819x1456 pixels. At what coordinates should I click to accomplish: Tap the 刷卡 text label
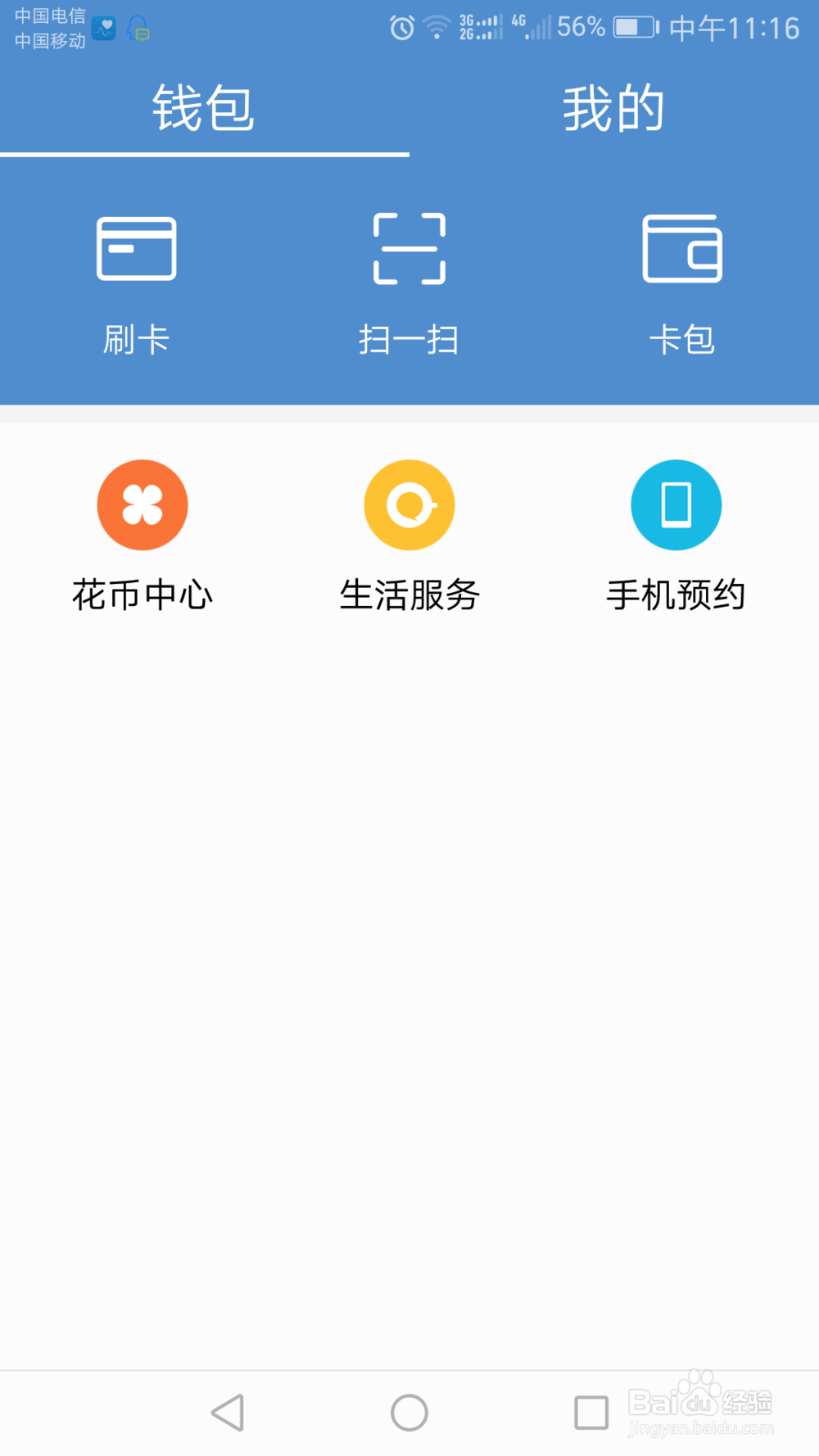pyautogui.click(x=136, y=339)
